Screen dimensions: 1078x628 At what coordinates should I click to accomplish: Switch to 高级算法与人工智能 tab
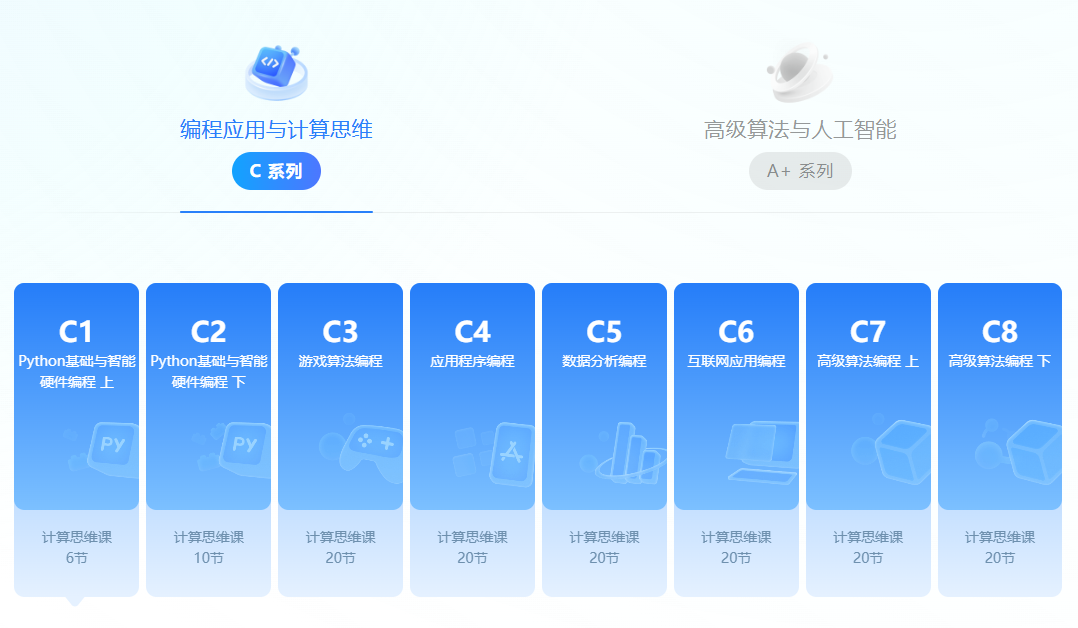click(x=800, y=130)
